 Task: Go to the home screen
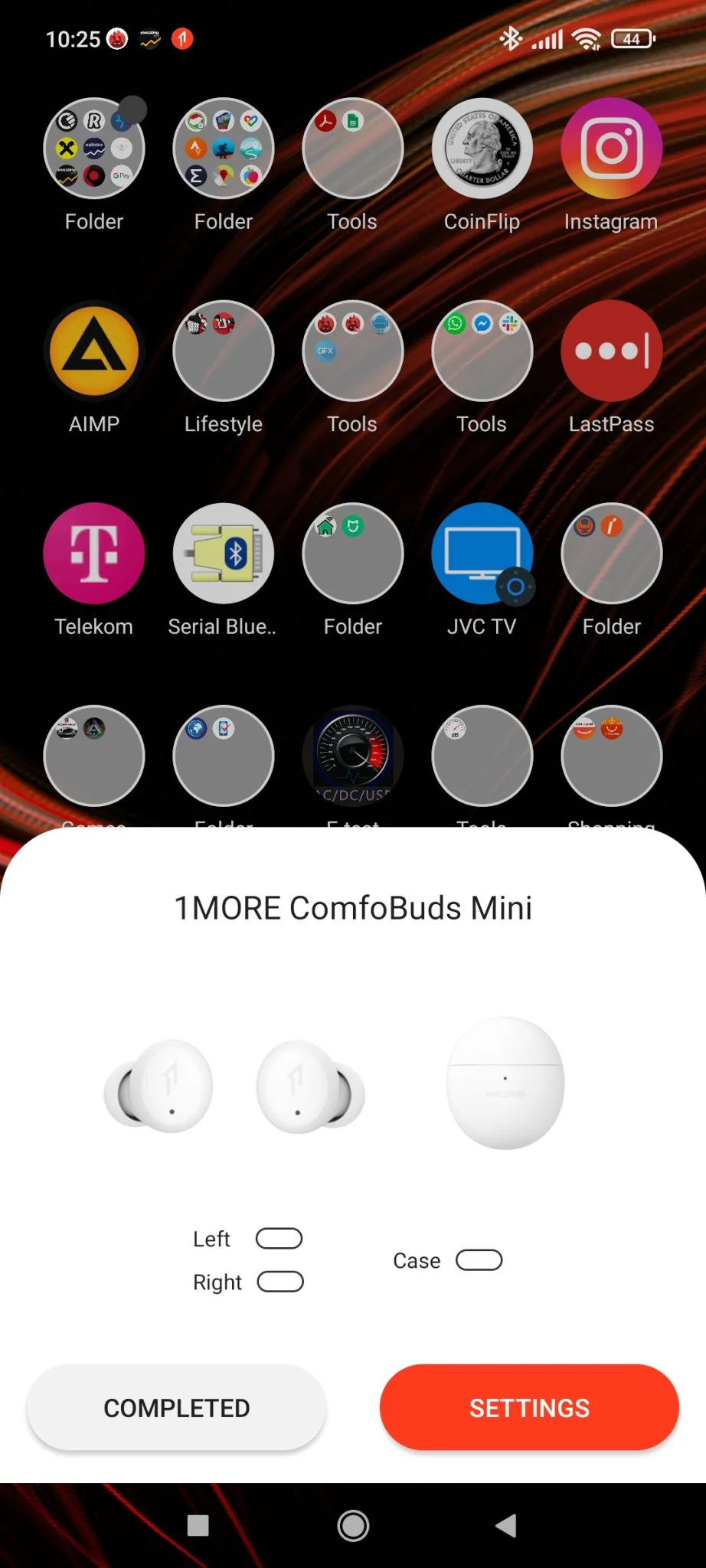point(353,1526)
